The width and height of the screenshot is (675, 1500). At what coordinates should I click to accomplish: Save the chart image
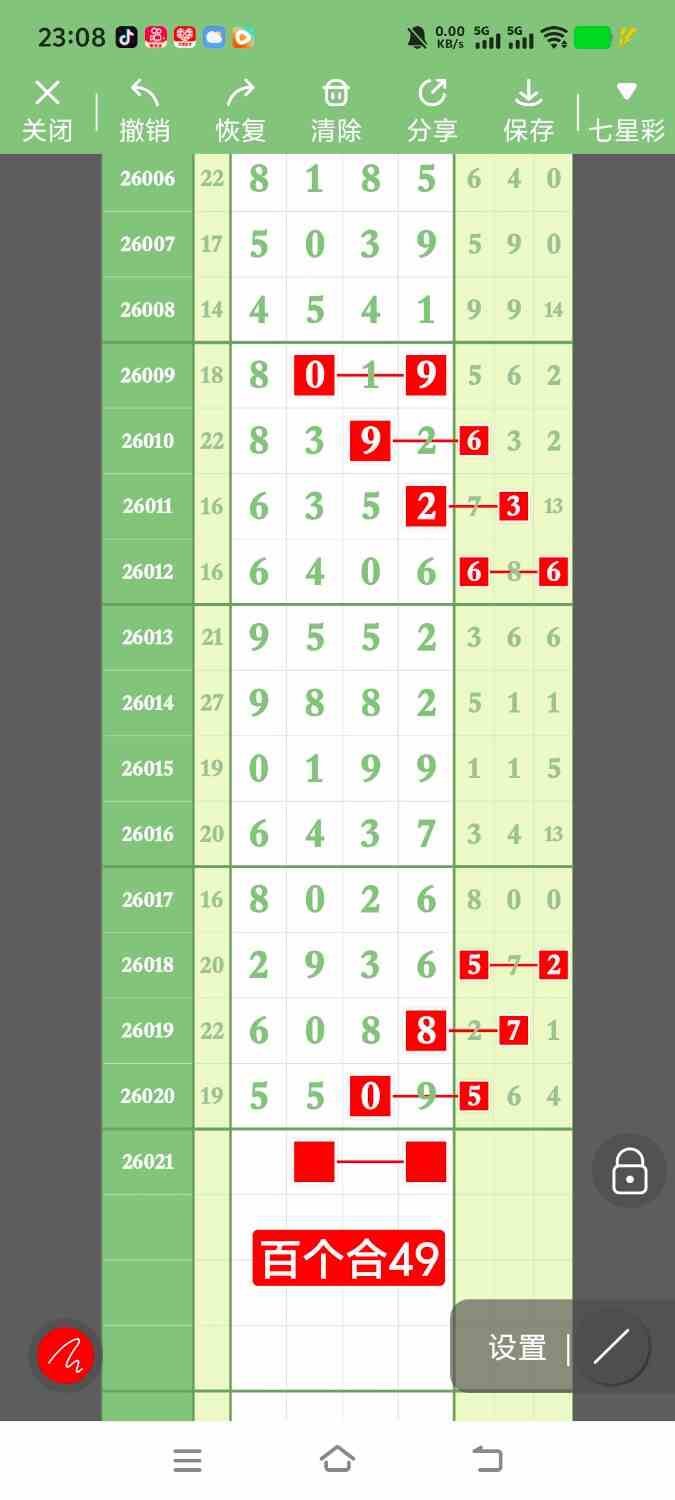pyautogui.click(x=528, y=111)
